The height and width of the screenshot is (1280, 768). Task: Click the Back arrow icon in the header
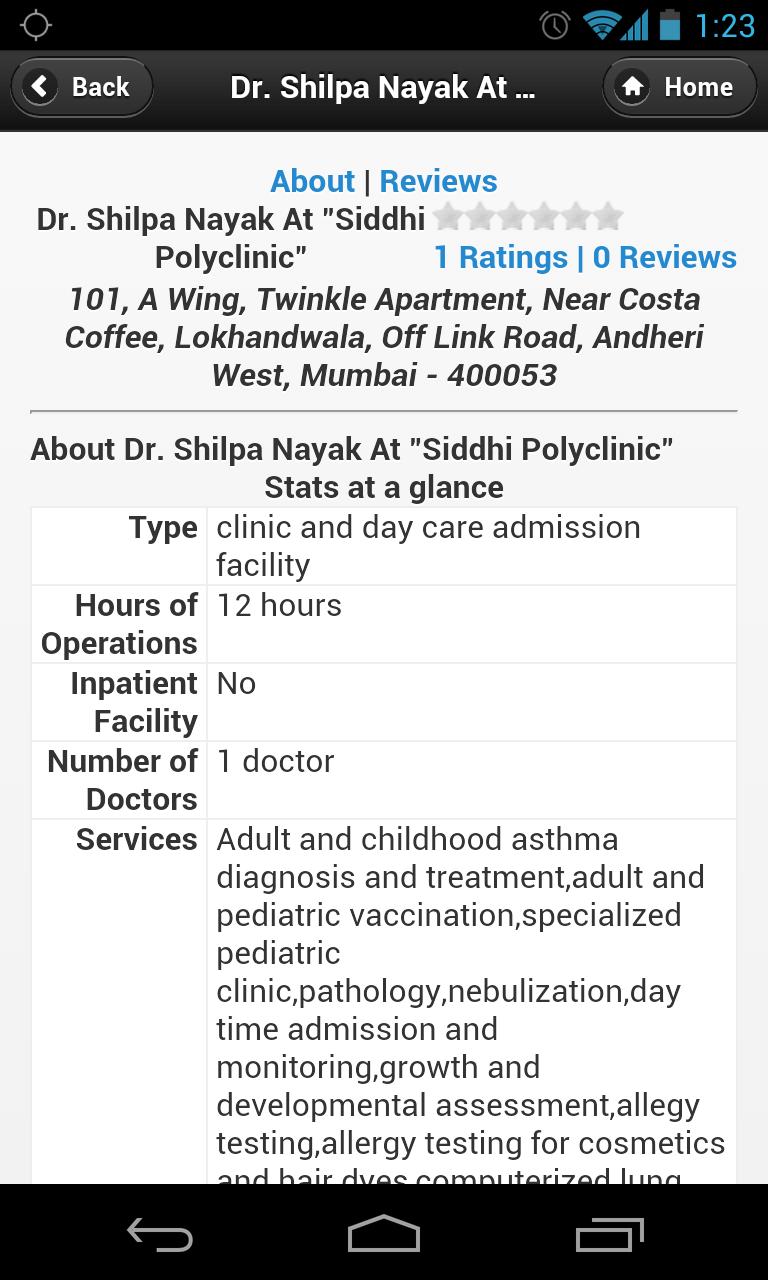point(39,87)
